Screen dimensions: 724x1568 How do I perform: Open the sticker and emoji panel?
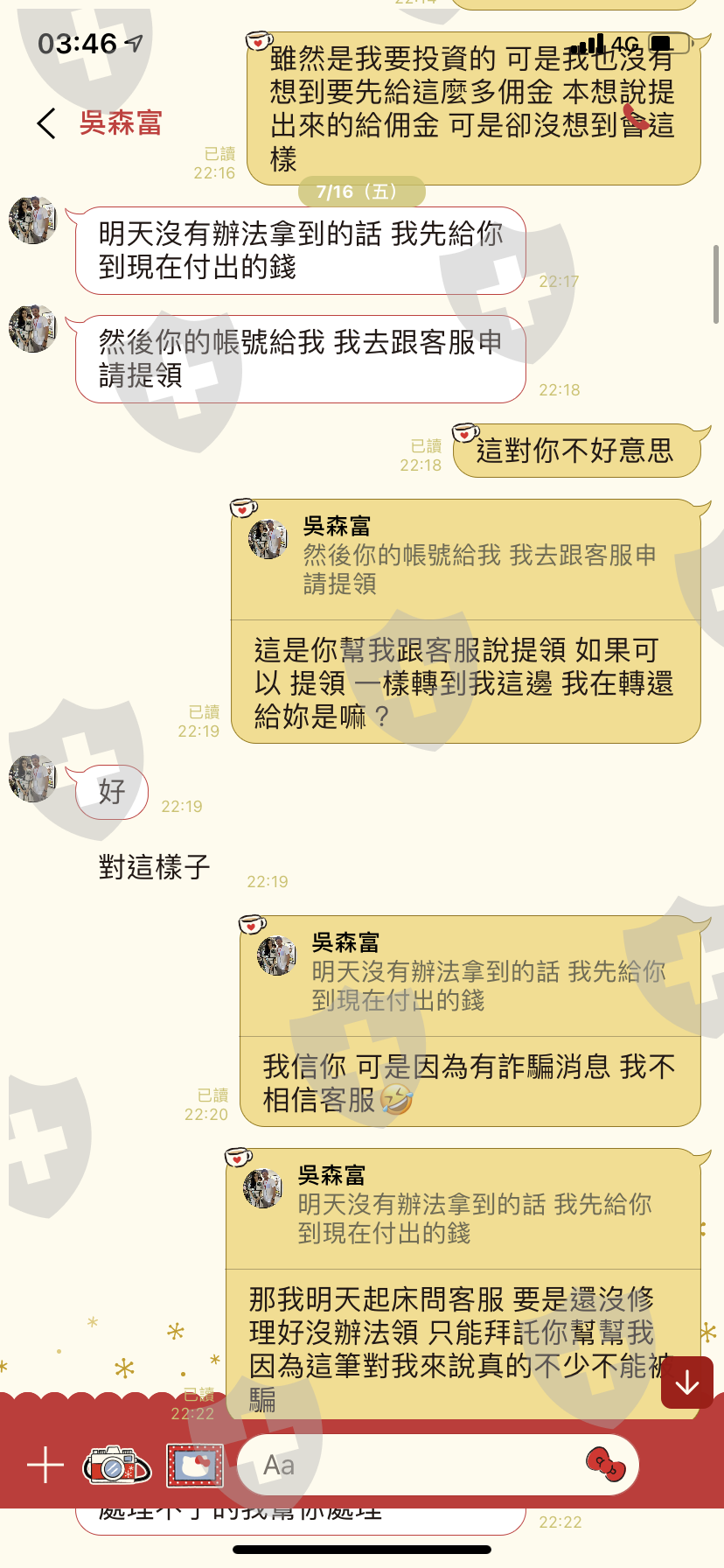[605, 1464]
